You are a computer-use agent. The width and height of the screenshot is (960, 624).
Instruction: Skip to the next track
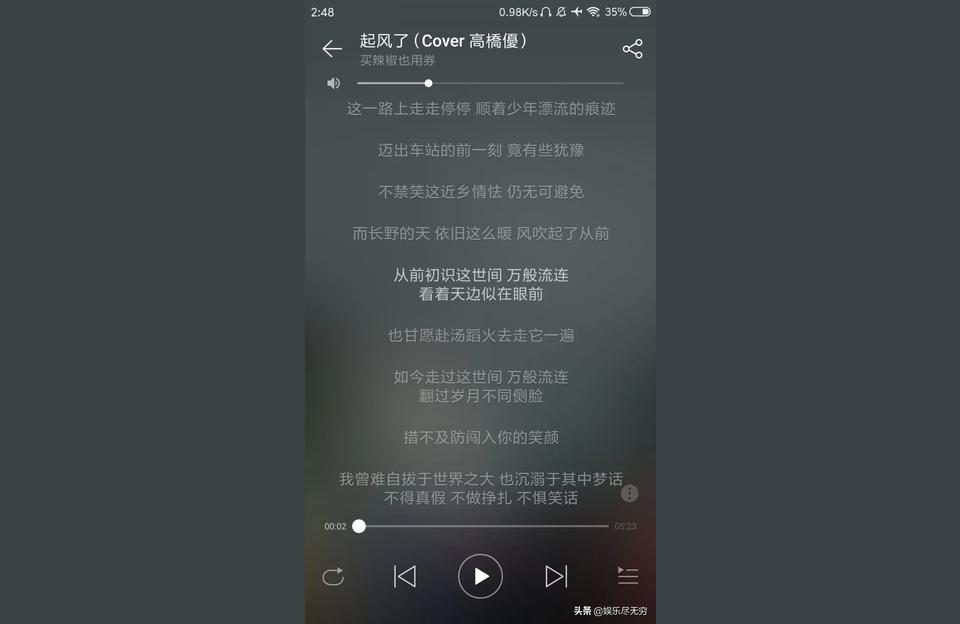coord(556,576)
